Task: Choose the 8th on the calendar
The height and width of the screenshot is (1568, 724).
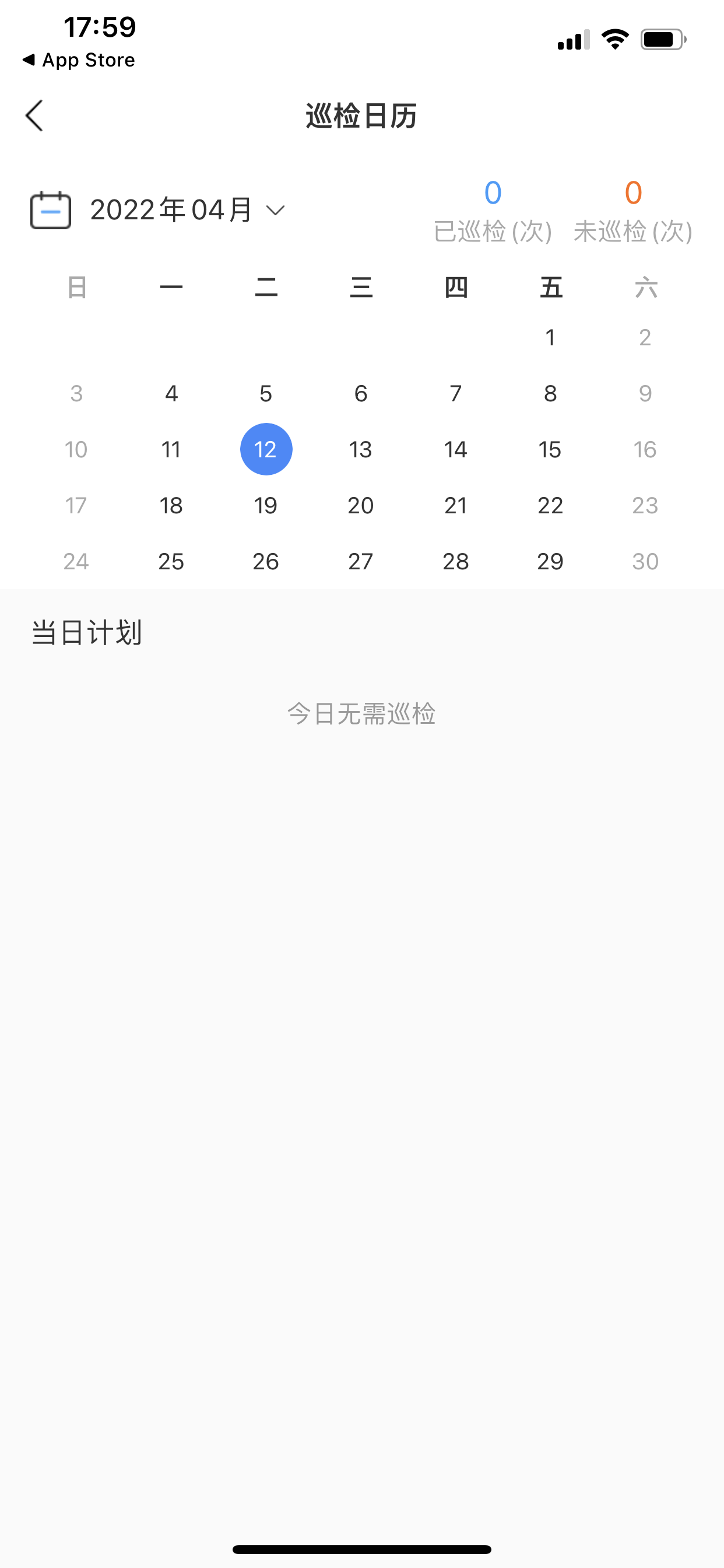Action: coord(550,393)
